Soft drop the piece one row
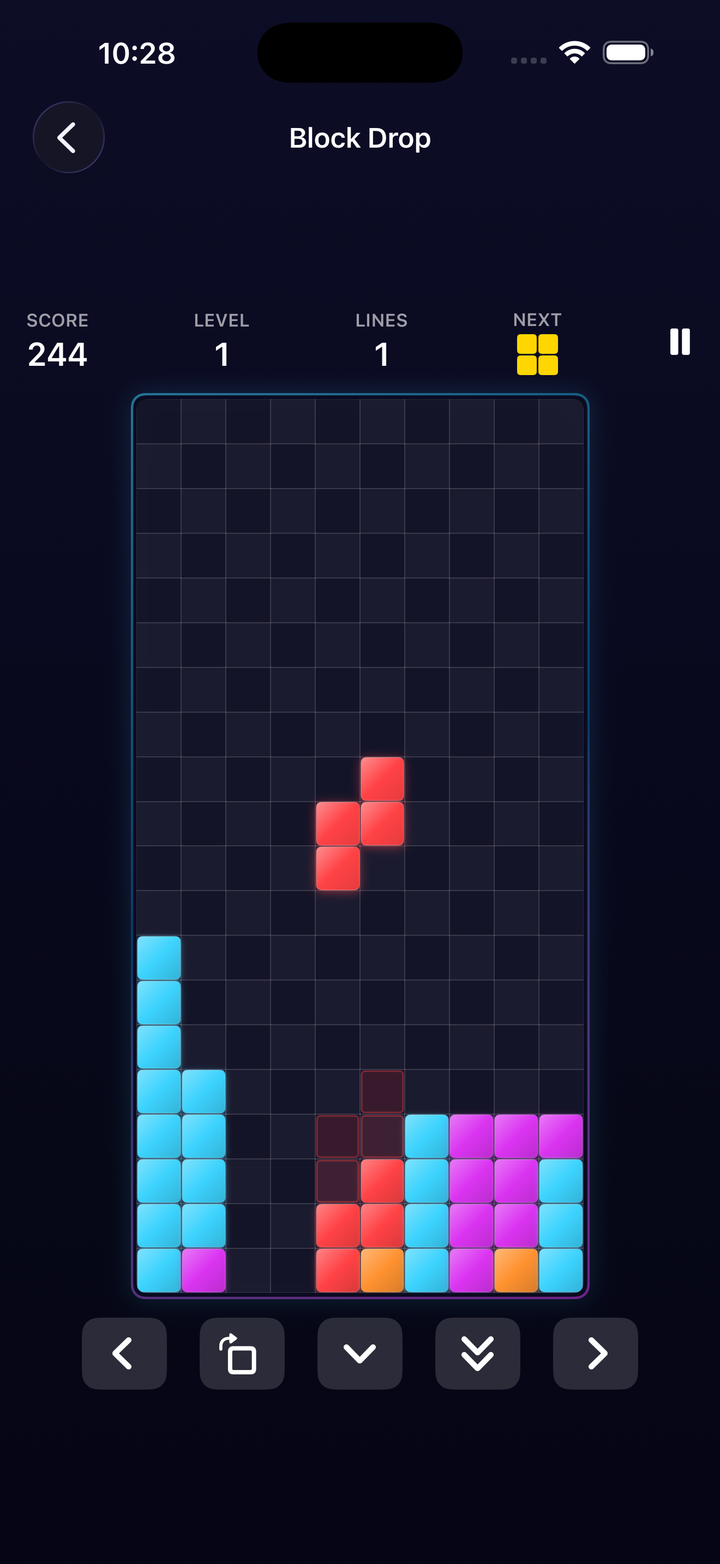Screen dimensions: 720x1564 [x=360, y=1353]
